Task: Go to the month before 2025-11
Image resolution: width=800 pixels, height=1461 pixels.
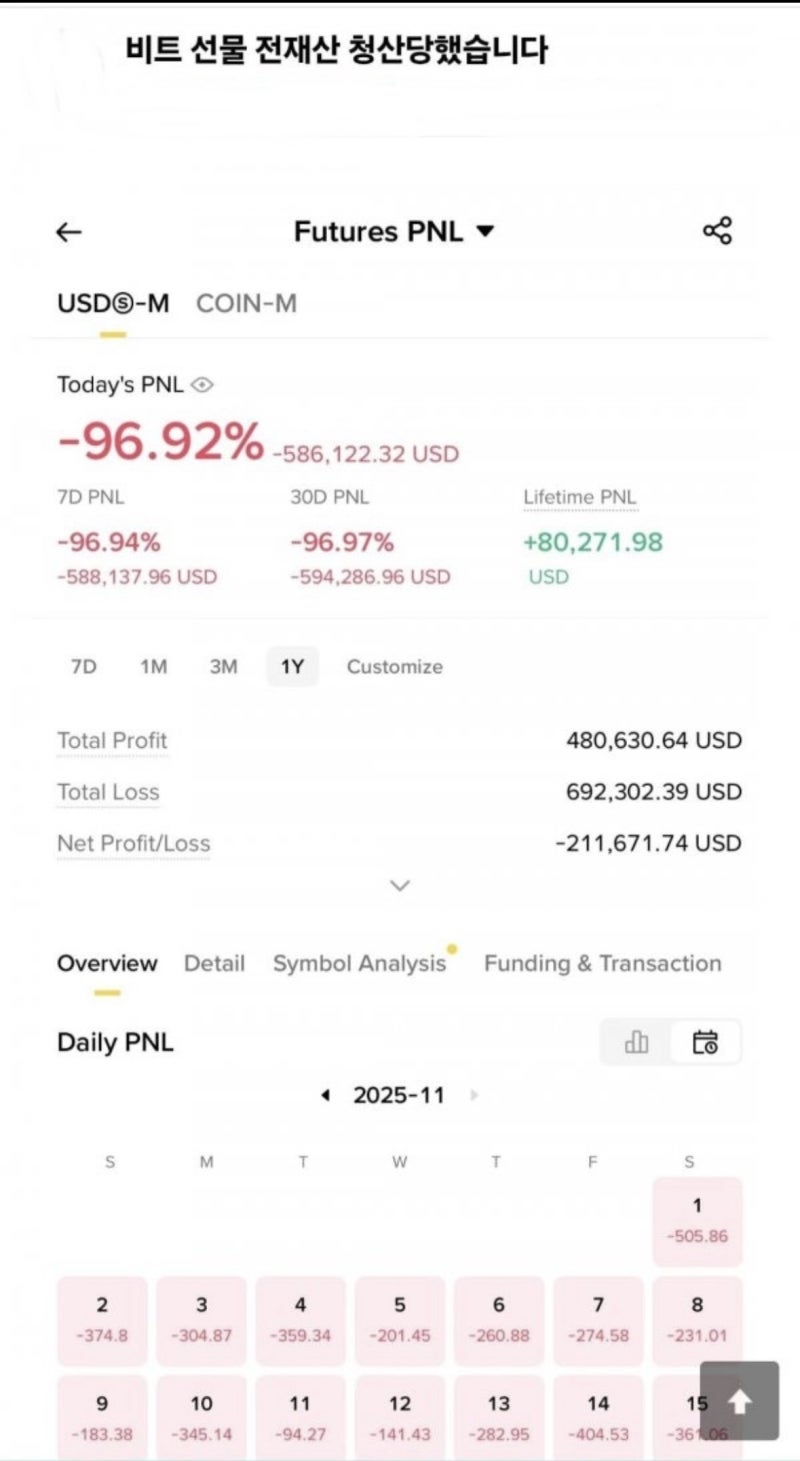Action: [x=325, y=1096]
